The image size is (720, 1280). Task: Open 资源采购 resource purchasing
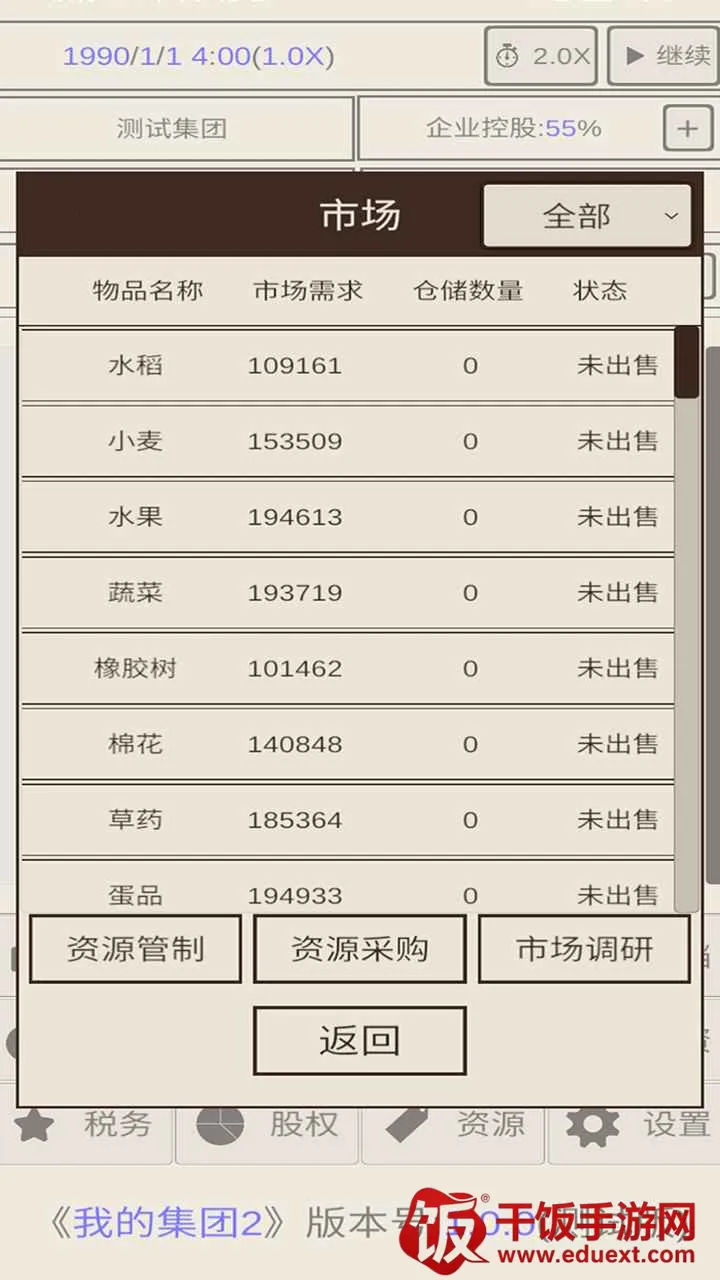pos(359,949)
